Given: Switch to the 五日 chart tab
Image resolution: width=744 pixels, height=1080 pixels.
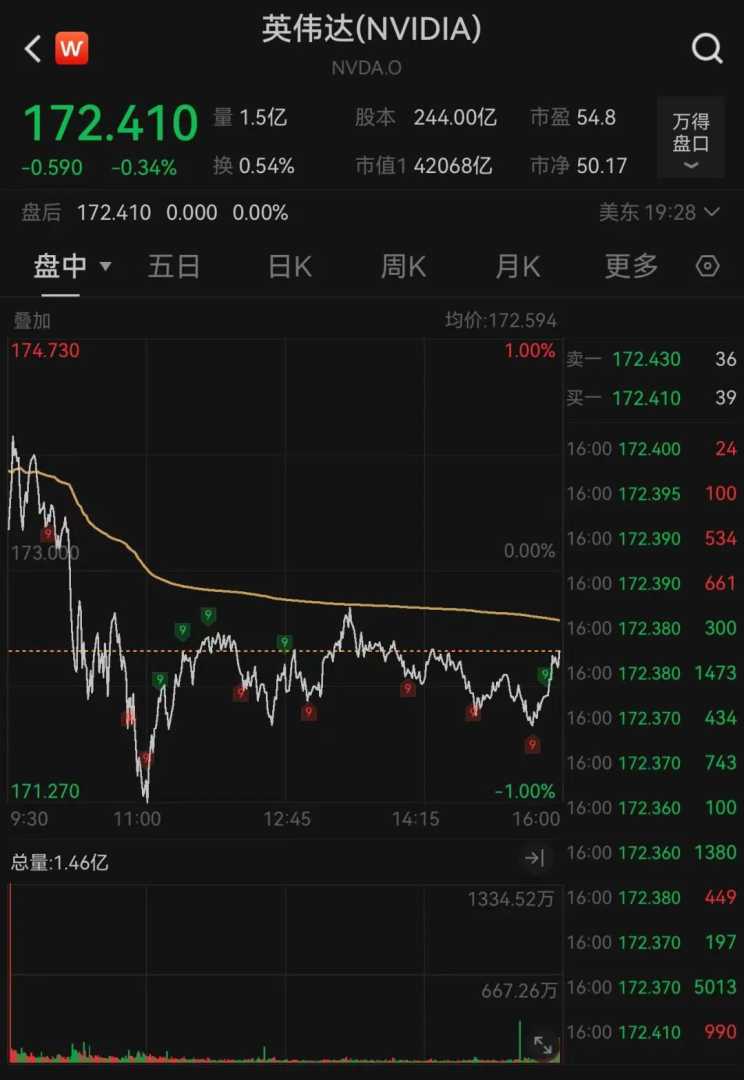Looking at the screenshot, I should 174,266.
